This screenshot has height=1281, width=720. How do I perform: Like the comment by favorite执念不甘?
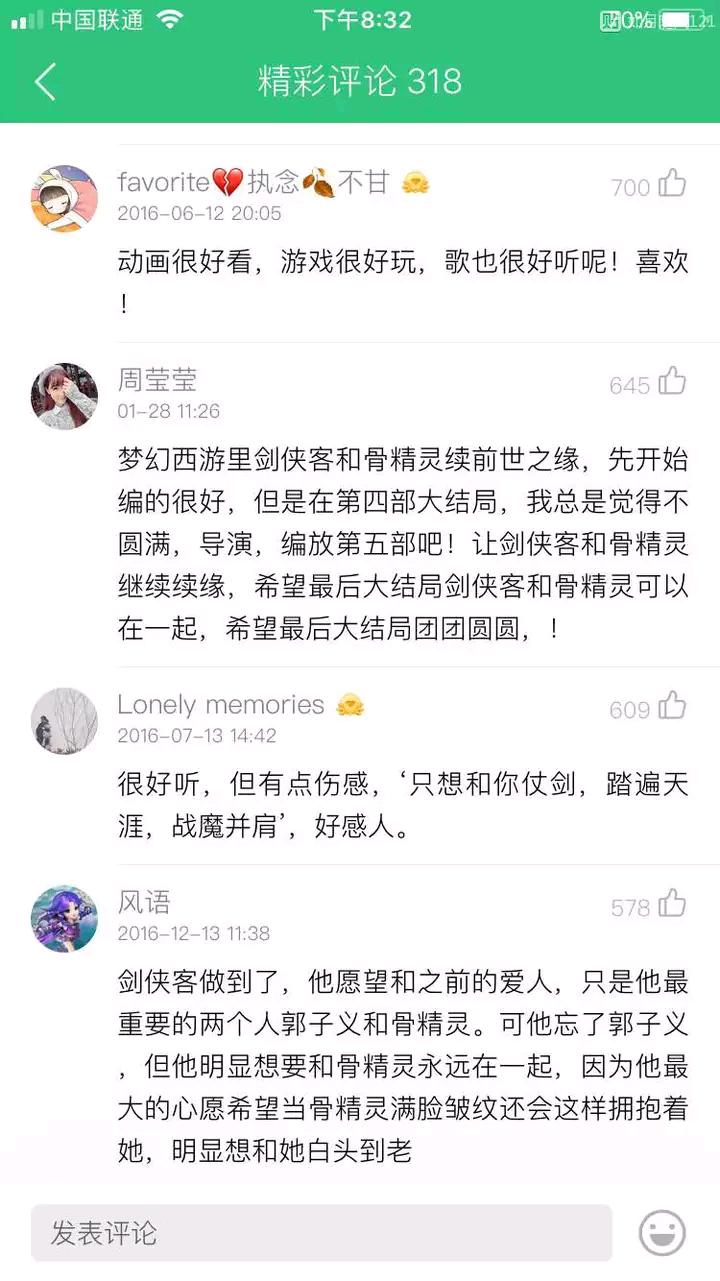(672, 184)
